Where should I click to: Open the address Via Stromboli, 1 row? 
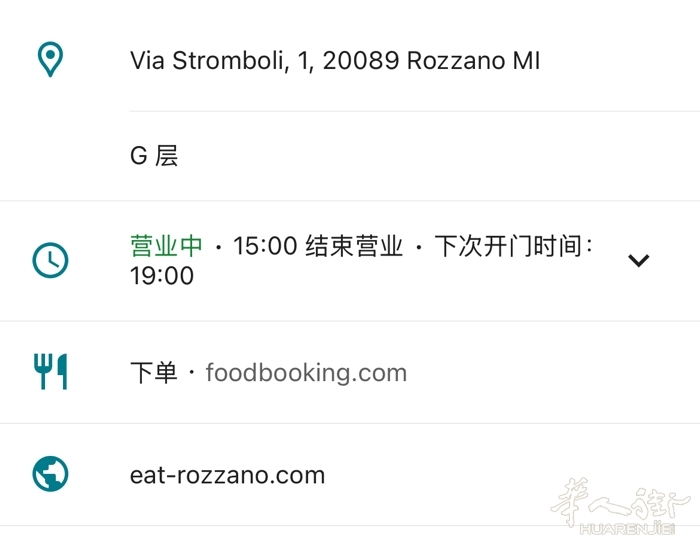click(335, 61)
